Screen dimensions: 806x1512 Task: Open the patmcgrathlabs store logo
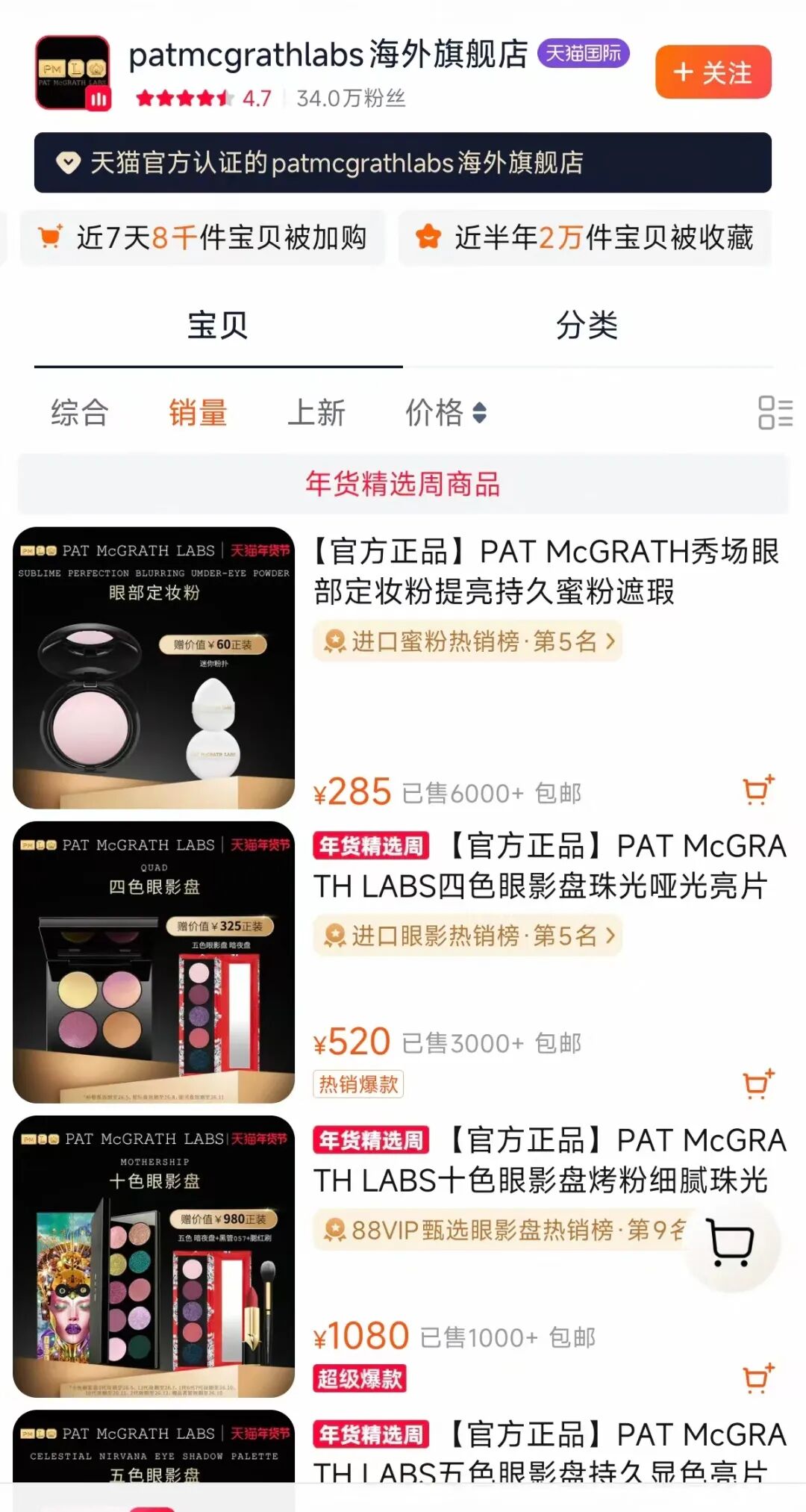(x=73, y=73)
